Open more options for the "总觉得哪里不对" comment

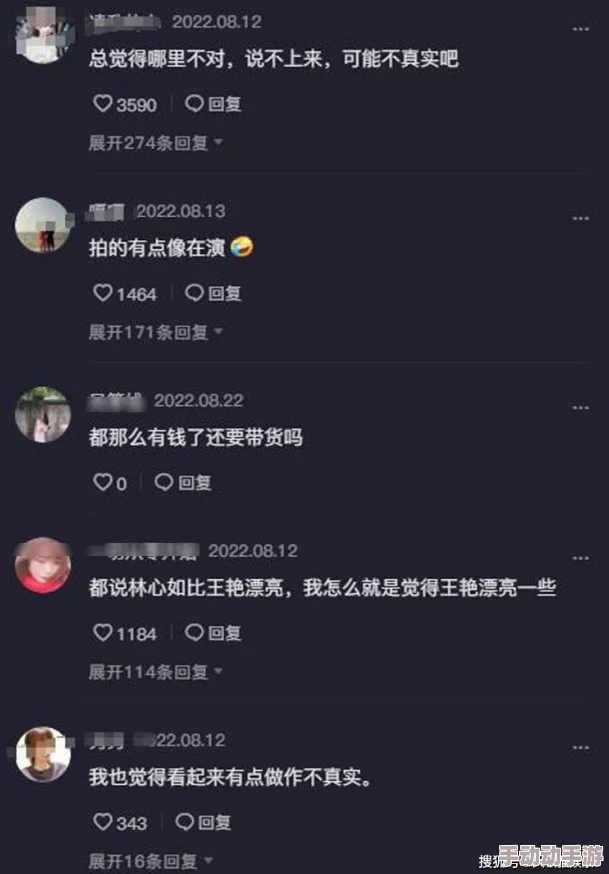pos(580,27)
